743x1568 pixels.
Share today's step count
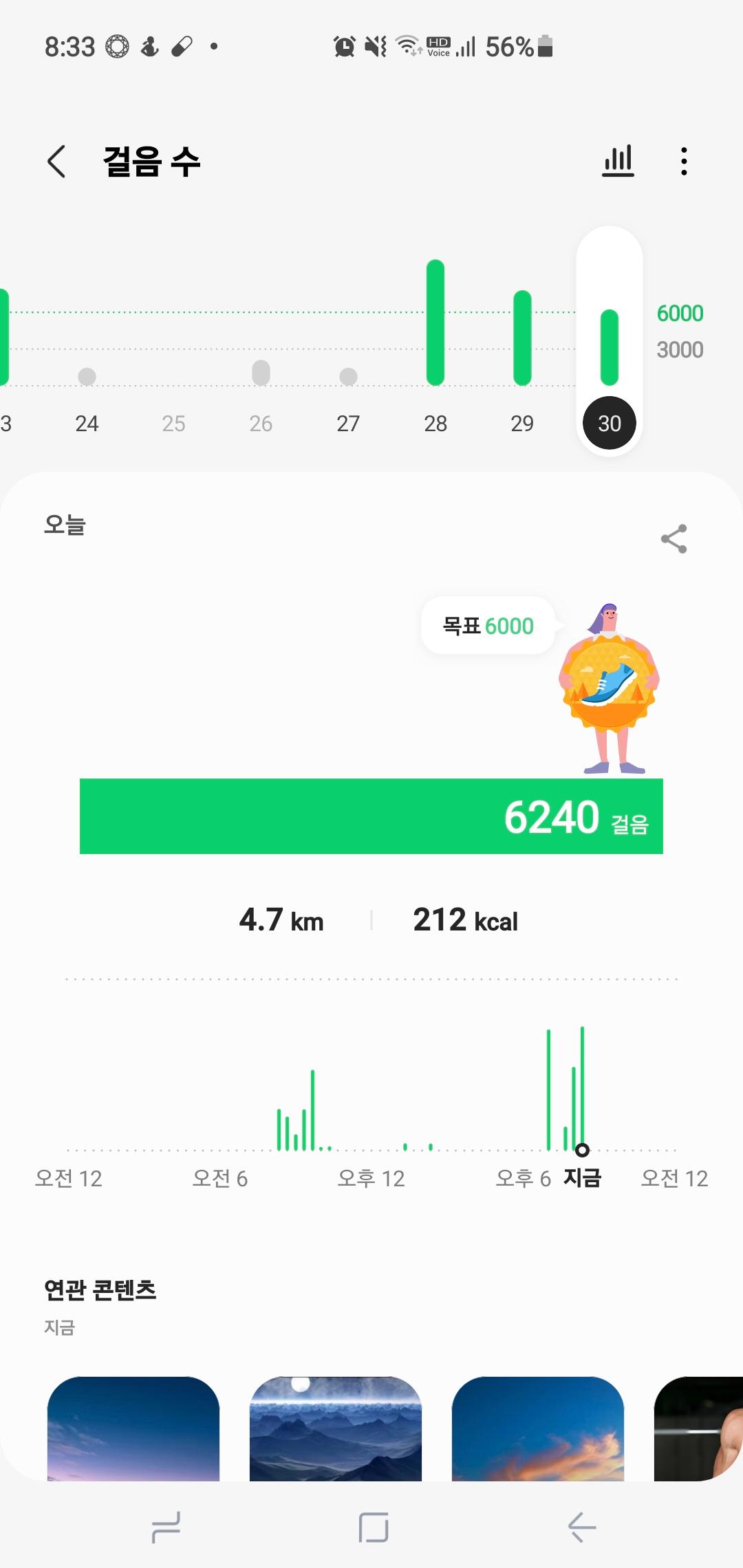[674, 538]
